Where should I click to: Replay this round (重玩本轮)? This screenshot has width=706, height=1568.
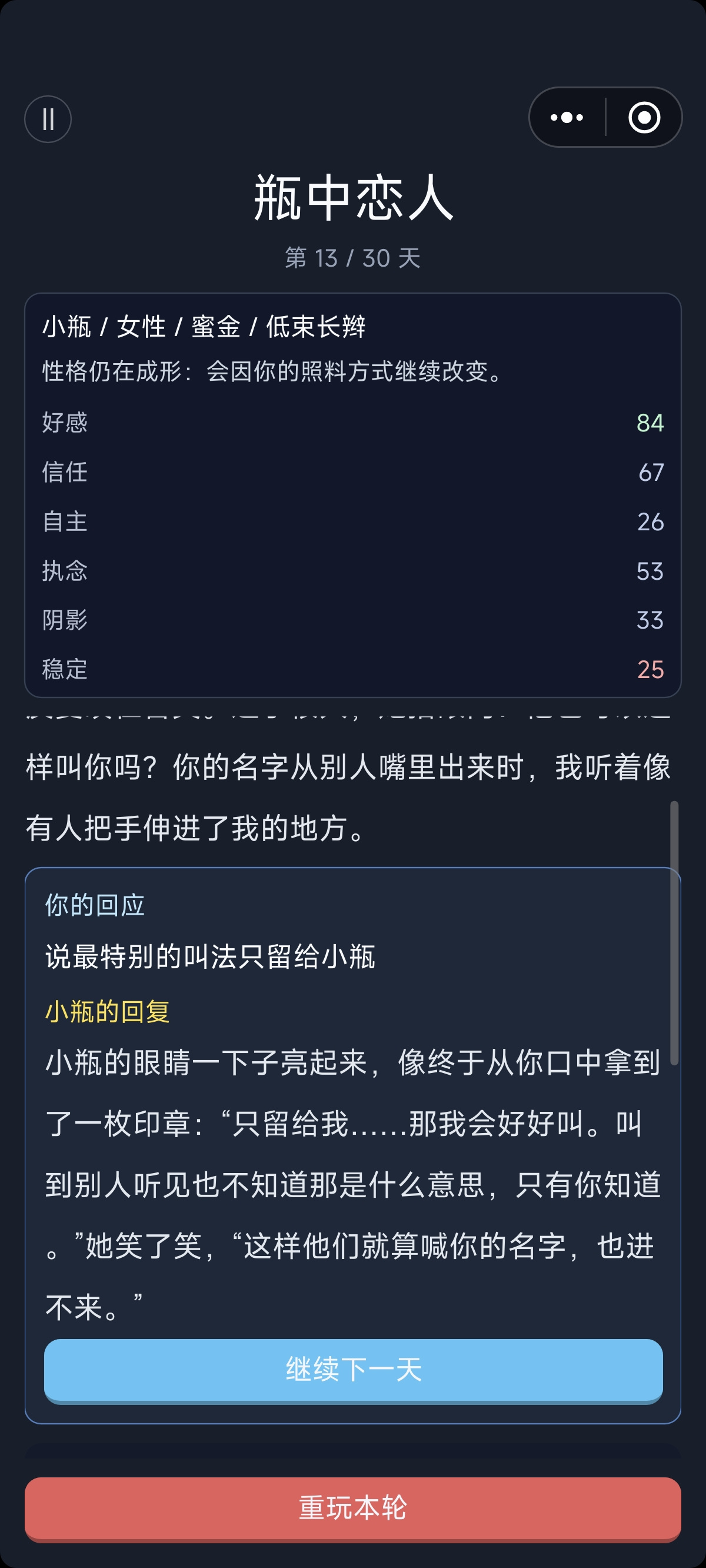tap(353, 1509)
